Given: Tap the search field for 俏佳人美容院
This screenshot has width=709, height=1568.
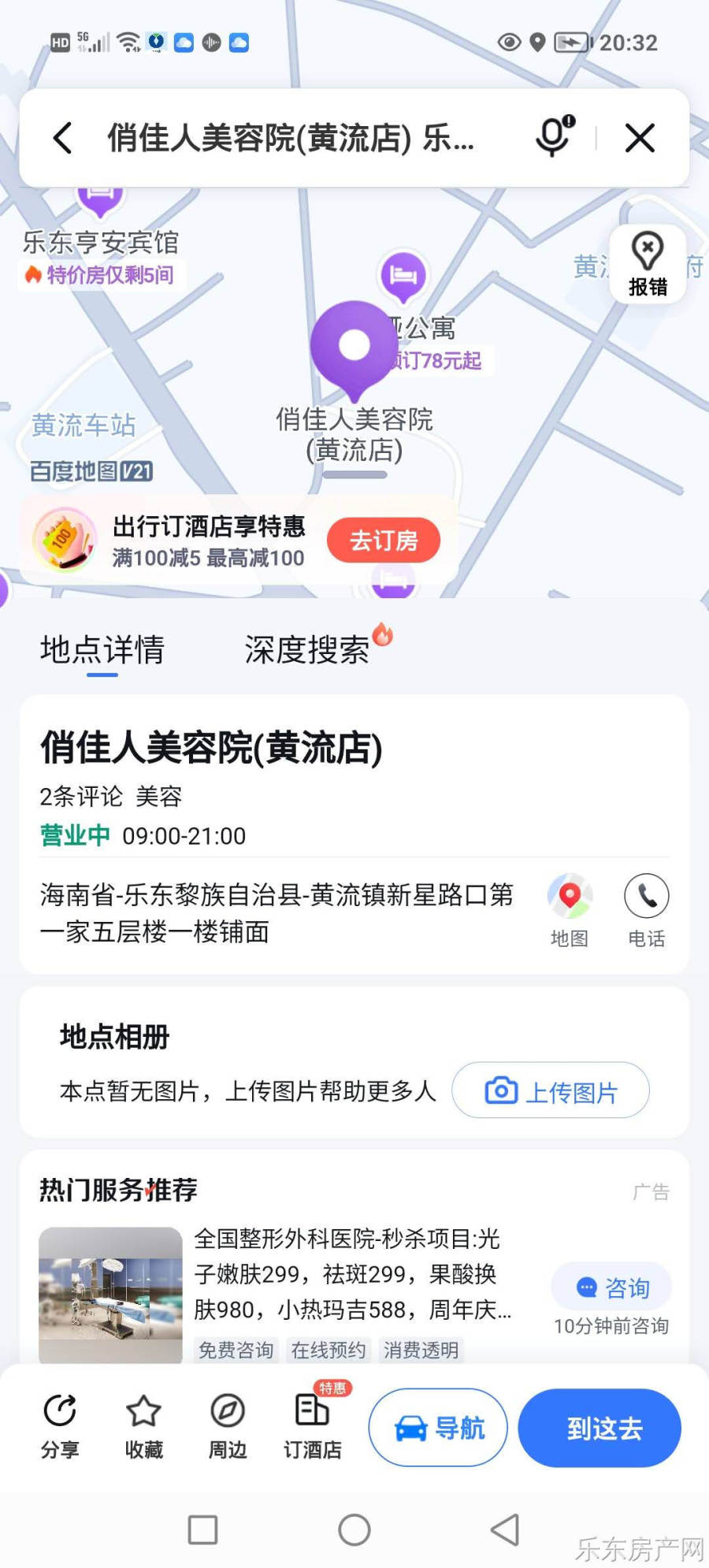Looking at the screenshot, I should pyautogui.click(x=291, y=138).
